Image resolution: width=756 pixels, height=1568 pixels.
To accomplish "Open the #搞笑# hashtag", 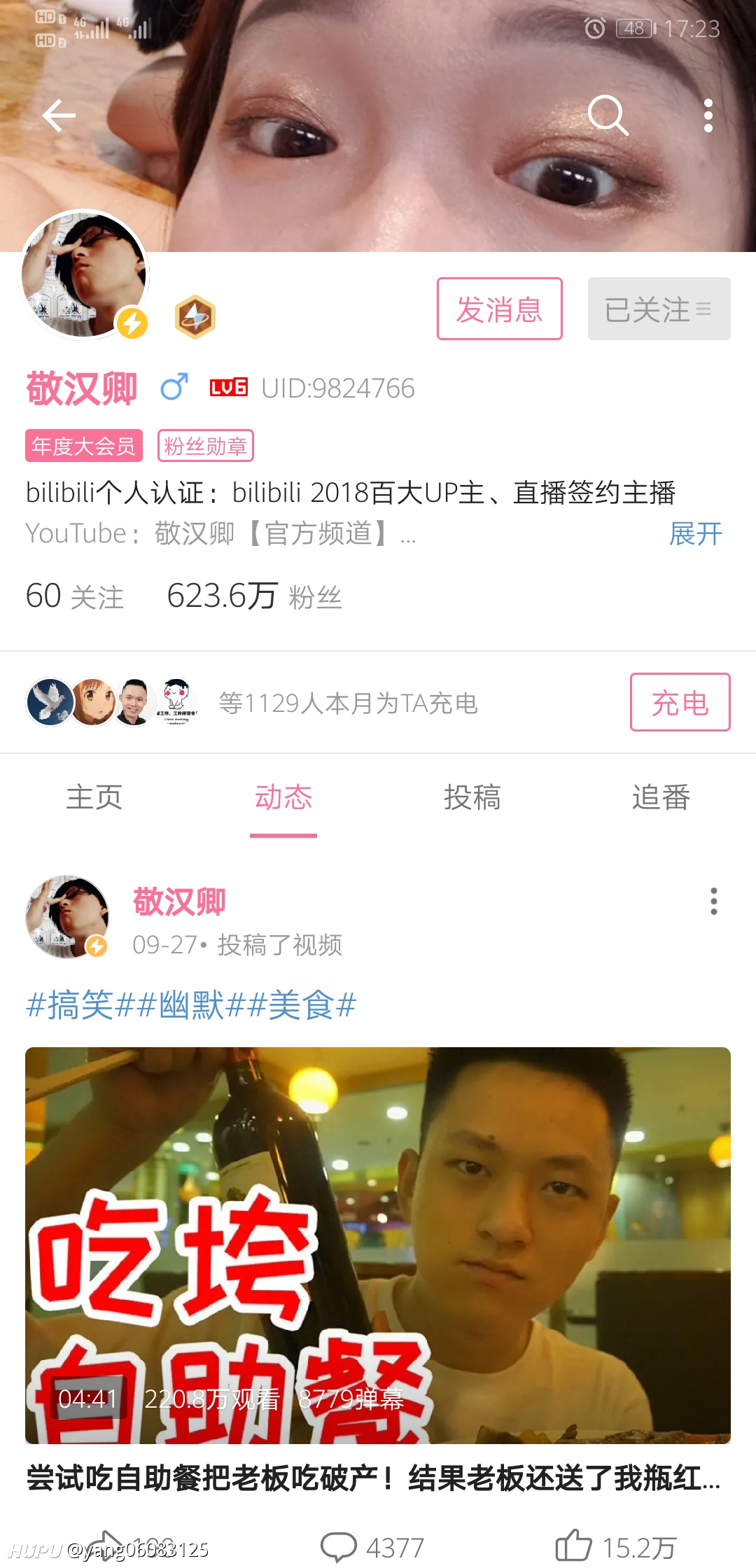I will click(80, 1005).
